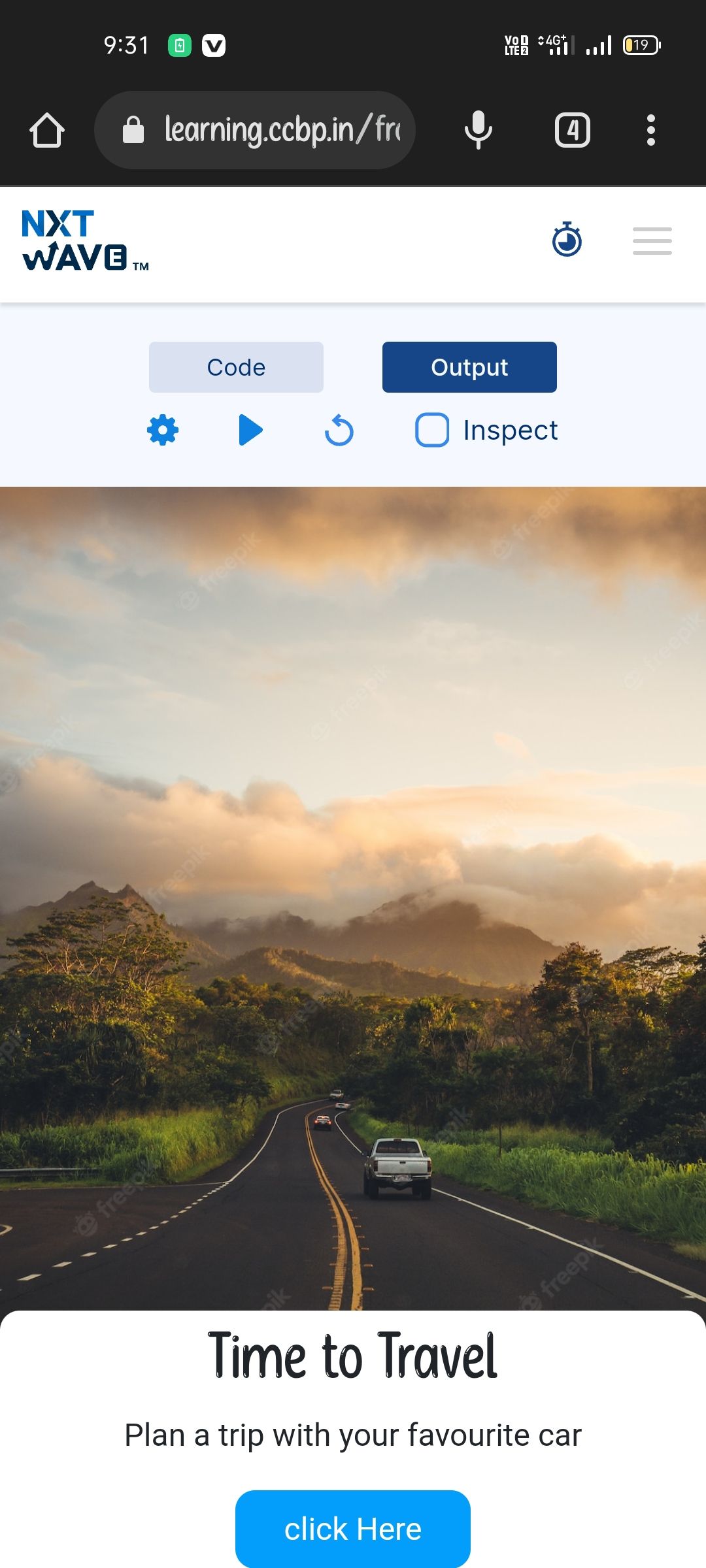This screenshot has height=1568, width=706.
Task: Start voice search with the microphone
Action: point(478,130)
